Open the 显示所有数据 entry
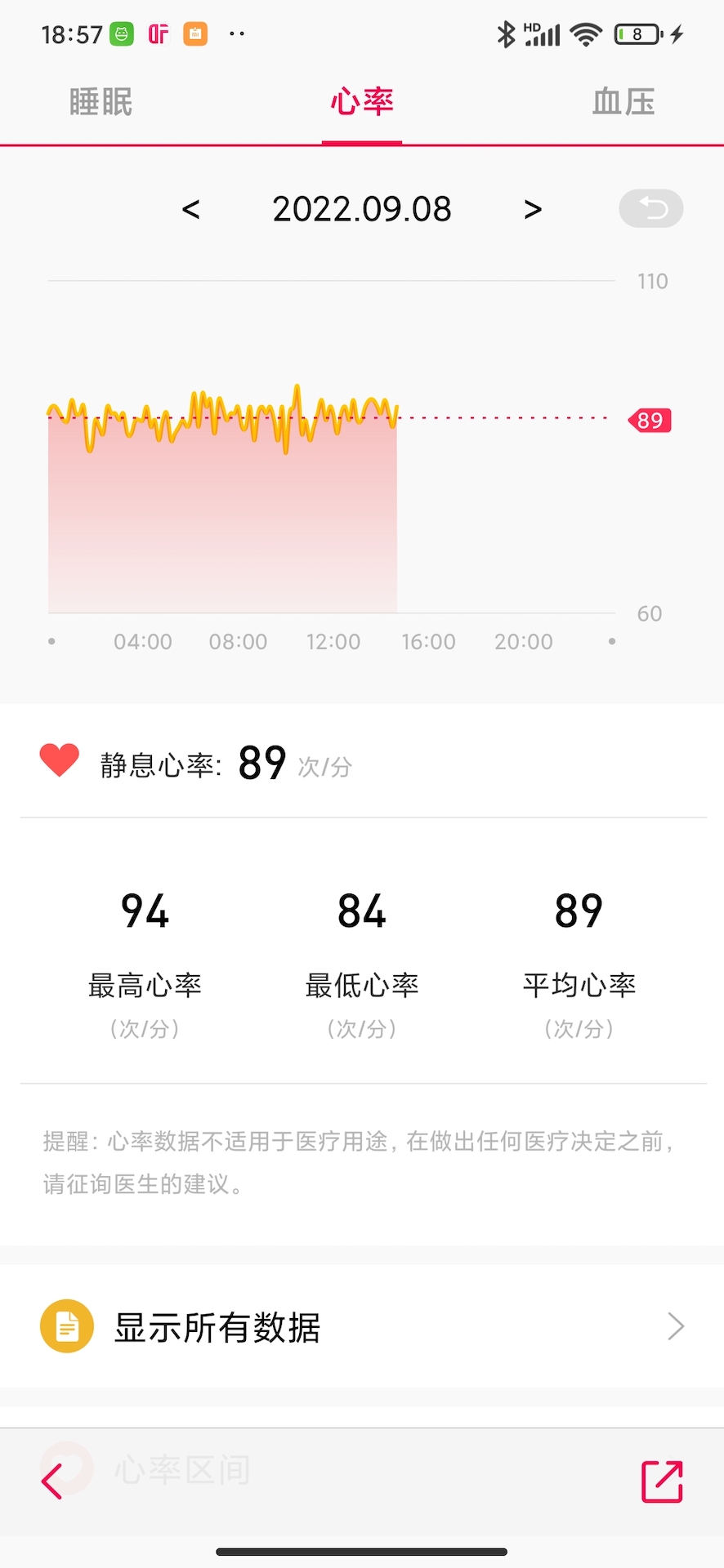The image size is (724, 1568). tap(217, 1325)
